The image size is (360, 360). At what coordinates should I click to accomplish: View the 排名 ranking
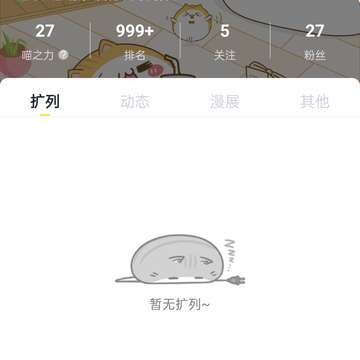pos(135,43)
